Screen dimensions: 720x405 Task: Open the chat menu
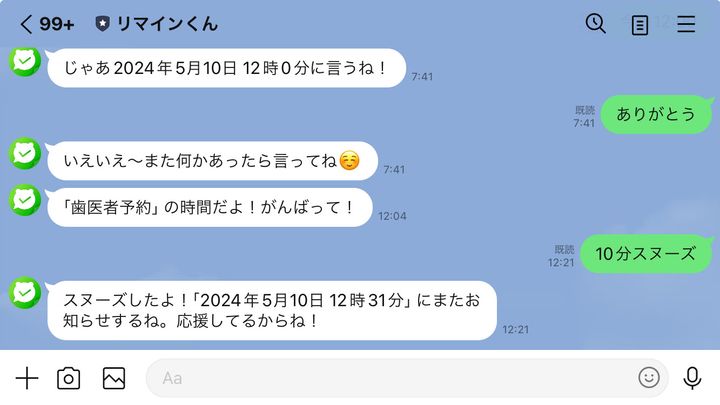(686, 24)
